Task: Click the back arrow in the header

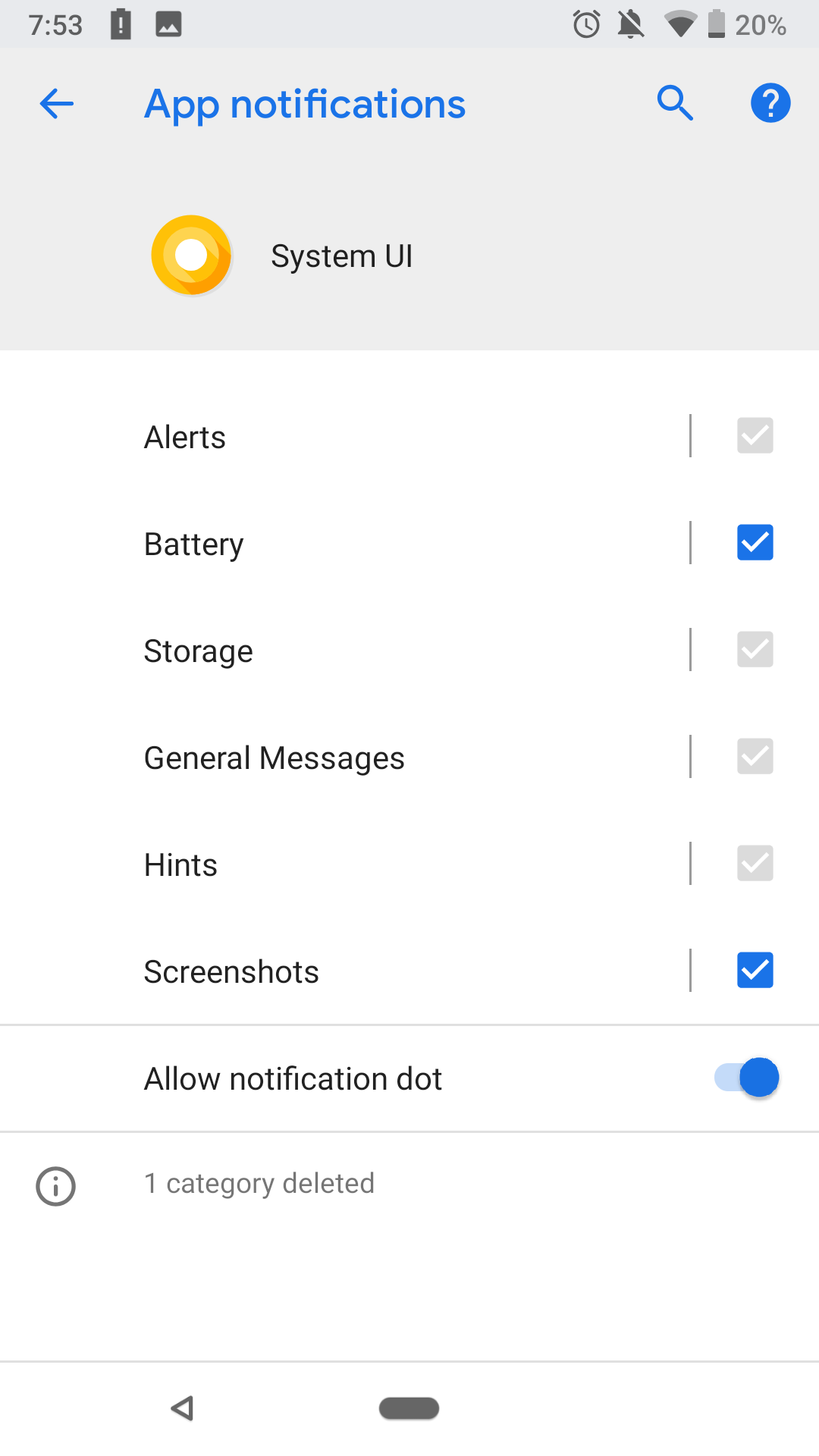Action: pos(55,104)
